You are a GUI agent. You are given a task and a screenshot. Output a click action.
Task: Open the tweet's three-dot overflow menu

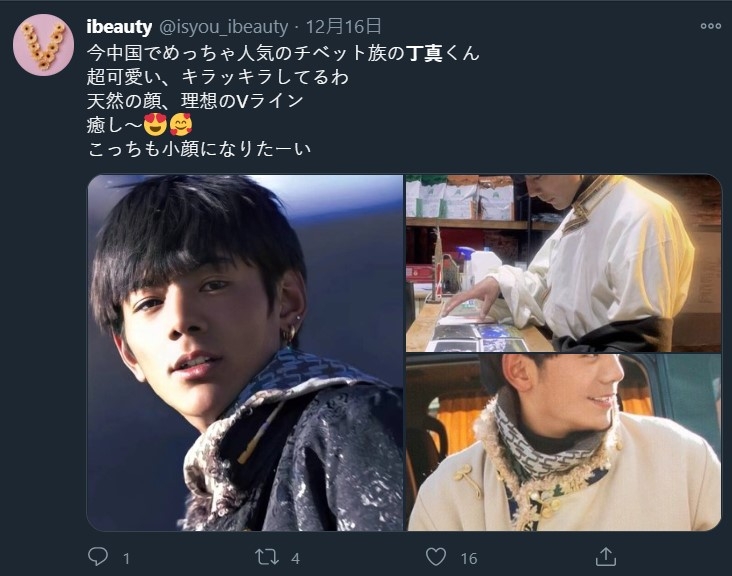[x=710, y=27]
